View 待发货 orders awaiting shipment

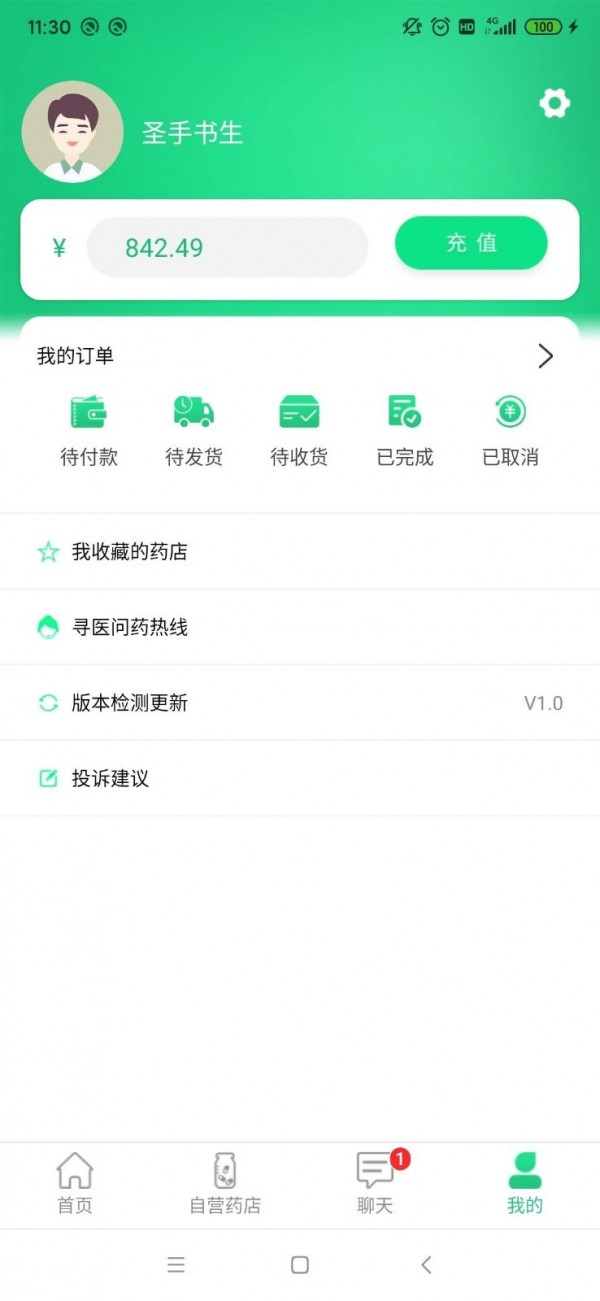coord(194,431)
